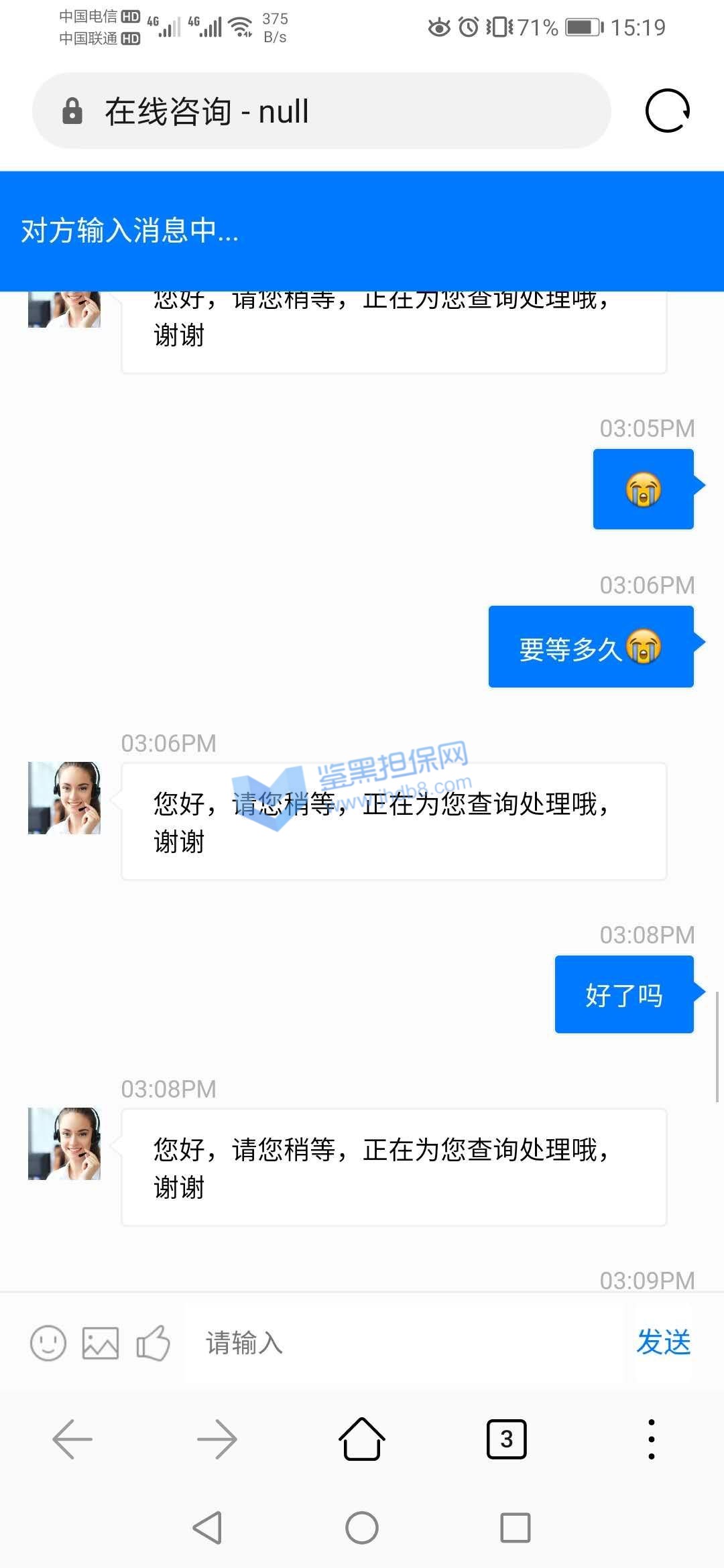This screenshot has height=1568, width=724.
Task: Open the tab switcher showing 3
Action: tap(507, 1439)
